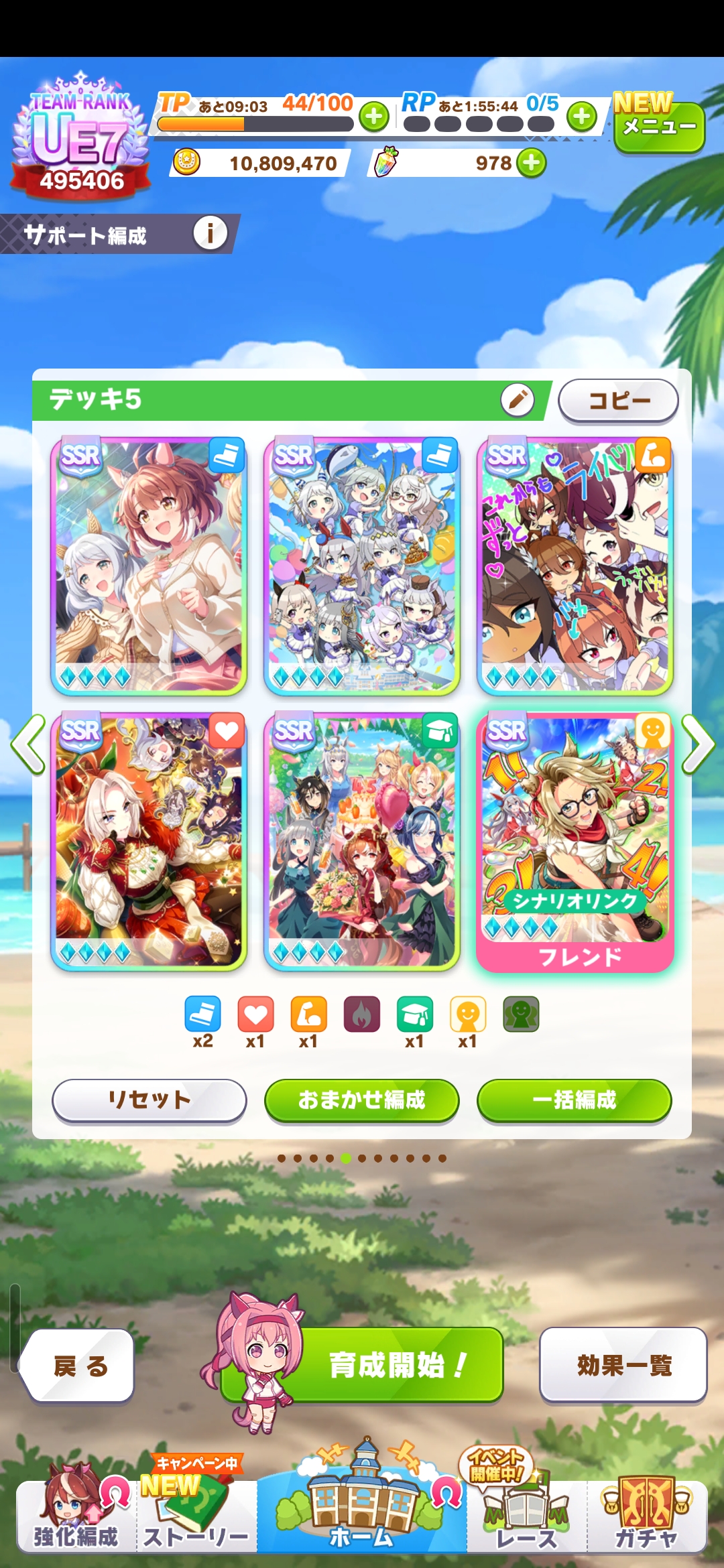Edit the デッキ5 name with the pencil icon
724x1568 pixels.
pos(517,400)
